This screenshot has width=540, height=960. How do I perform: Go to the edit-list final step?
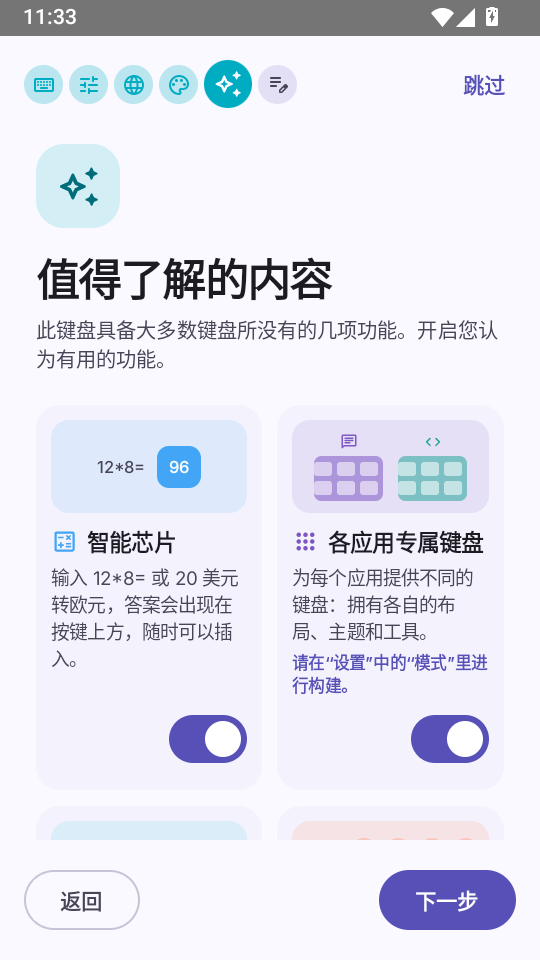coord(277,84)
